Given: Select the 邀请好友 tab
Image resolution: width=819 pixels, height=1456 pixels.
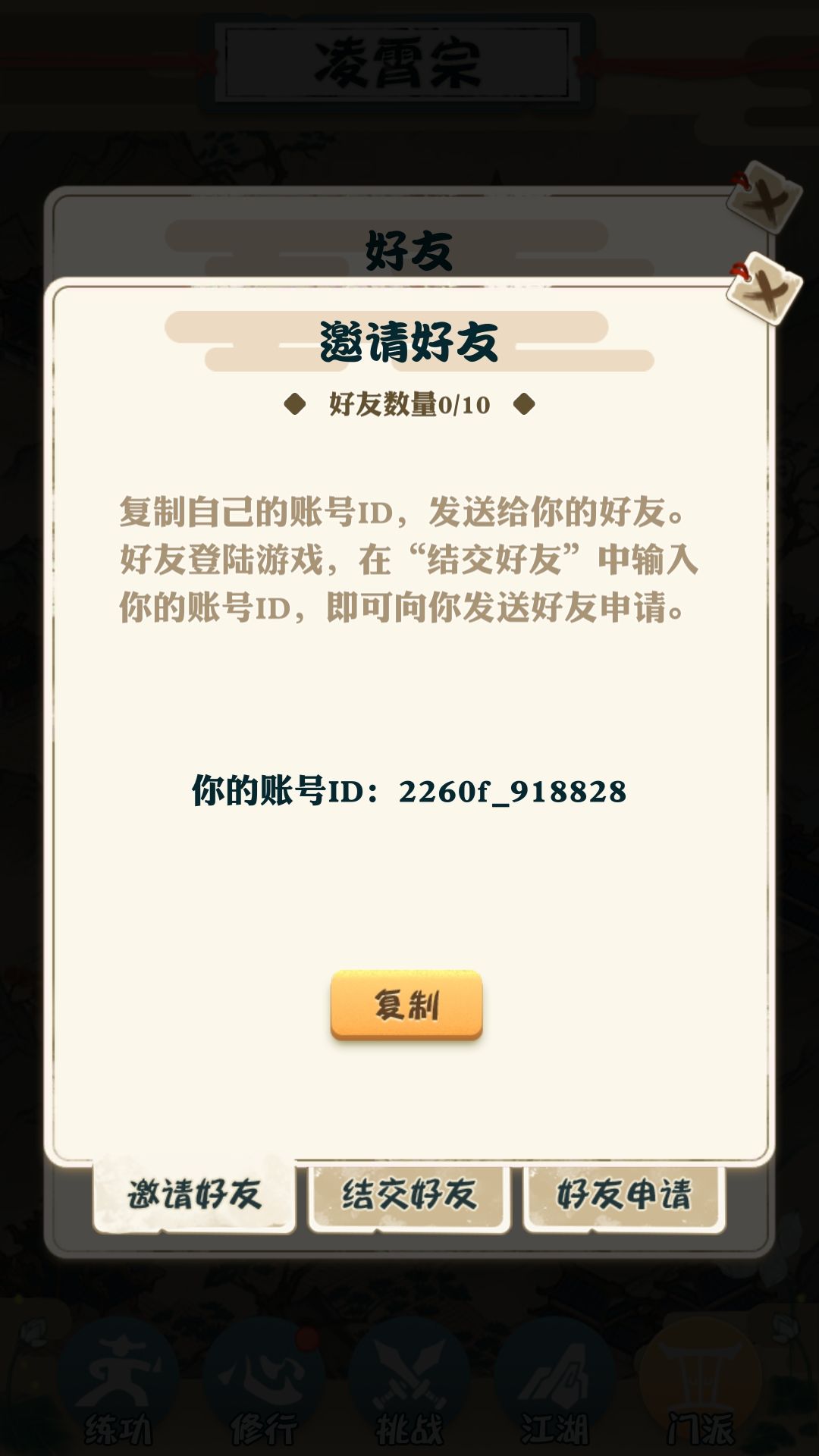Looking at the screenshot, I should (x=194, y=1195).
